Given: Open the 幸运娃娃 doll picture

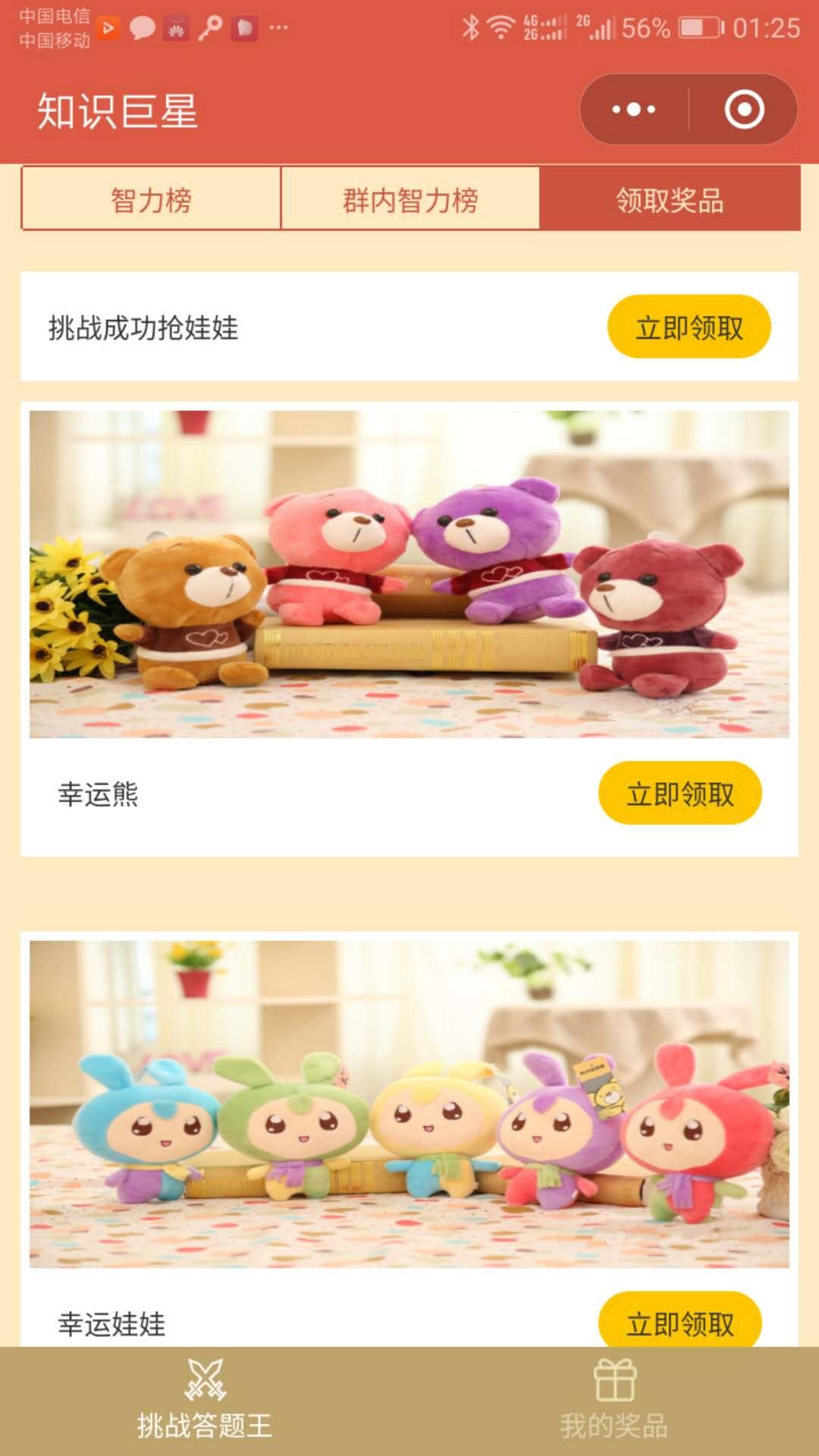Looking at the screenshot, I should [x=409, y=1103].
